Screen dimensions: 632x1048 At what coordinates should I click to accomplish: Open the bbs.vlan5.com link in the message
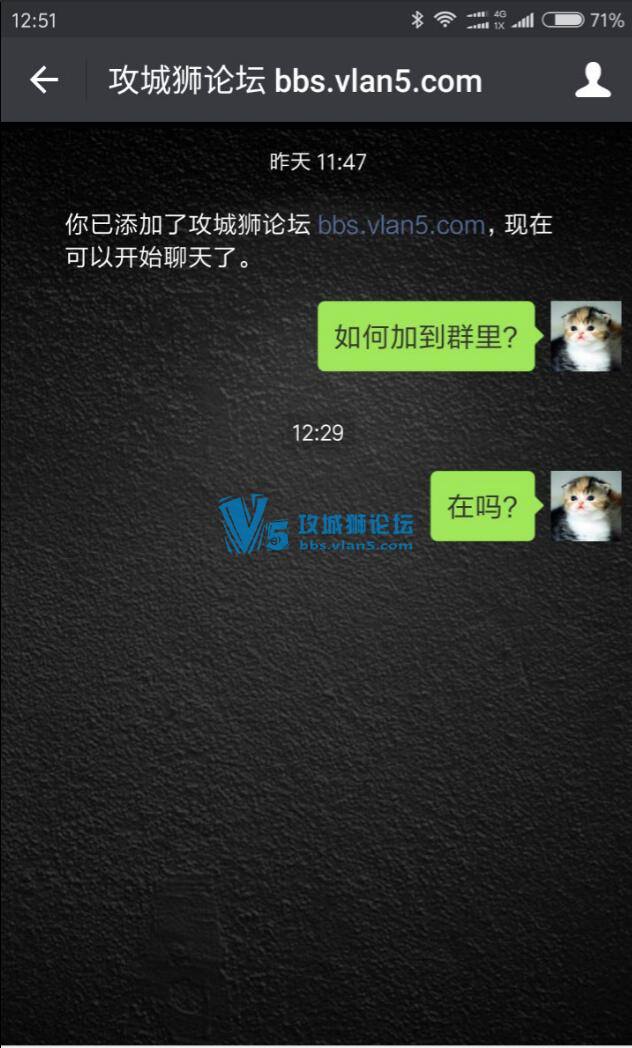tap(401, 225)
